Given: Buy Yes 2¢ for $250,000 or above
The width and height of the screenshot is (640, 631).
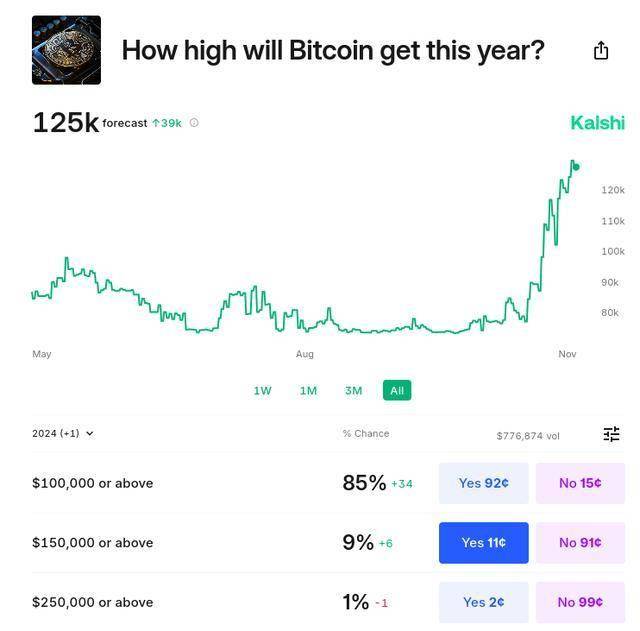Looking at the screenshot, I should (x=483, y=602).
